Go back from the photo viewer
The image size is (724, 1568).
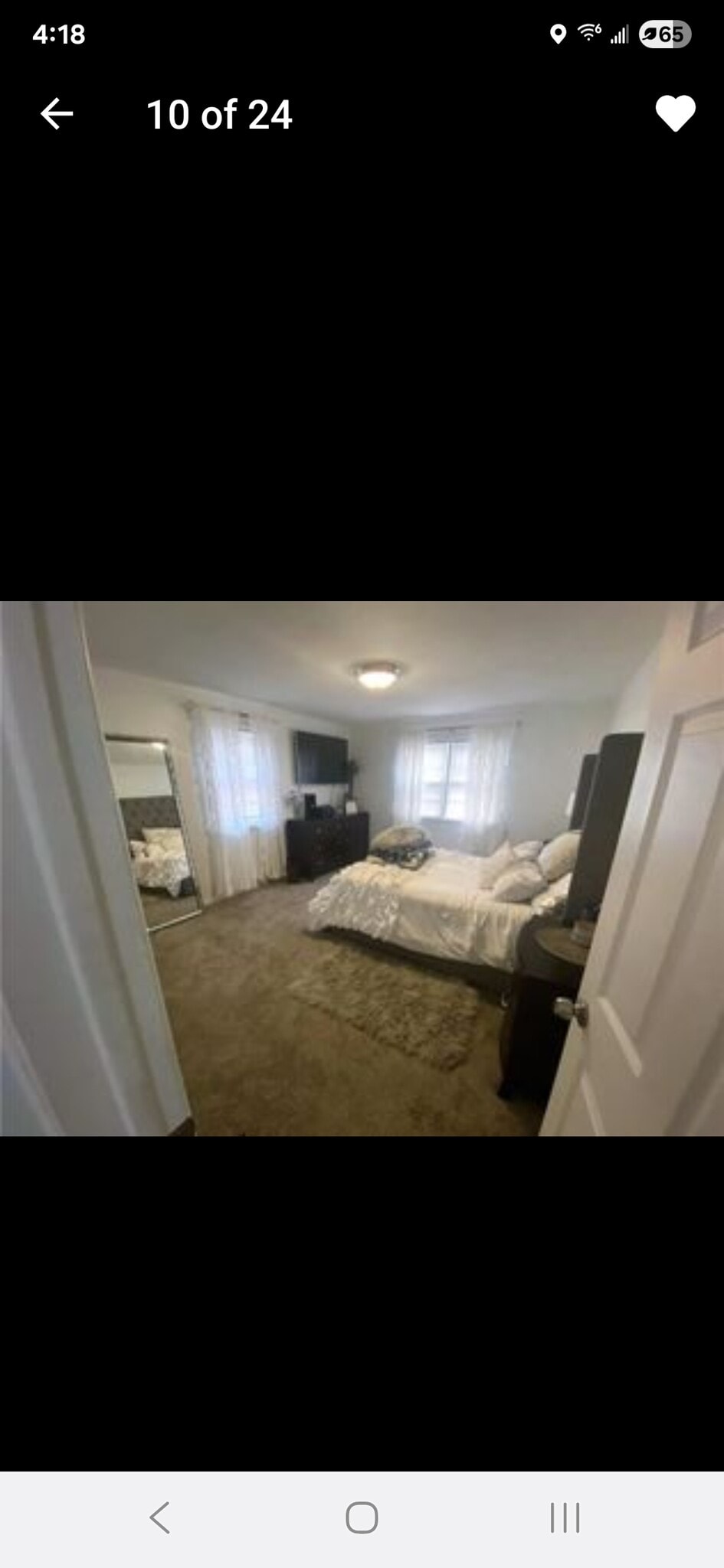click(57, 115)
